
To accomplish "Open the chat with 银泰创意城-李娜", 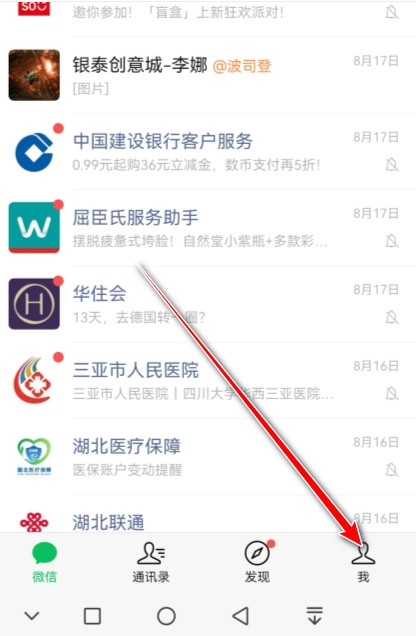I will [x=208, y=75].
